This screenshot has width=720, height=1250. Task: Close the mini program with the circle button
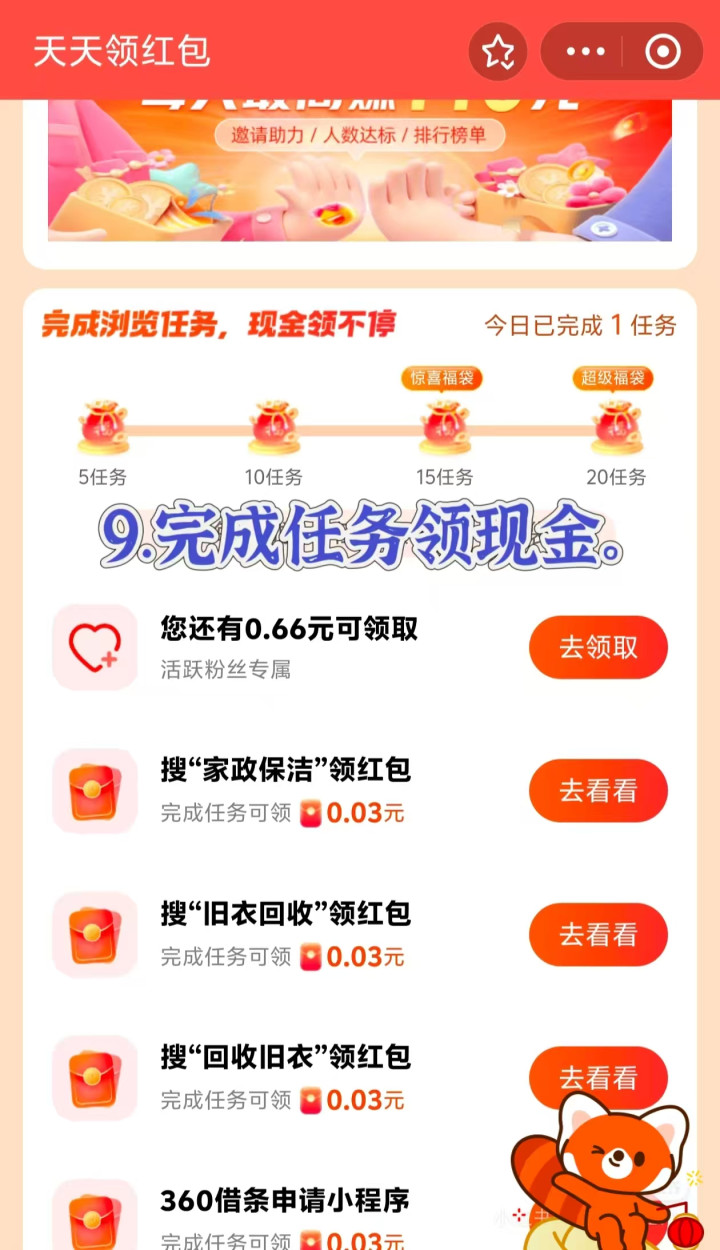663,51
